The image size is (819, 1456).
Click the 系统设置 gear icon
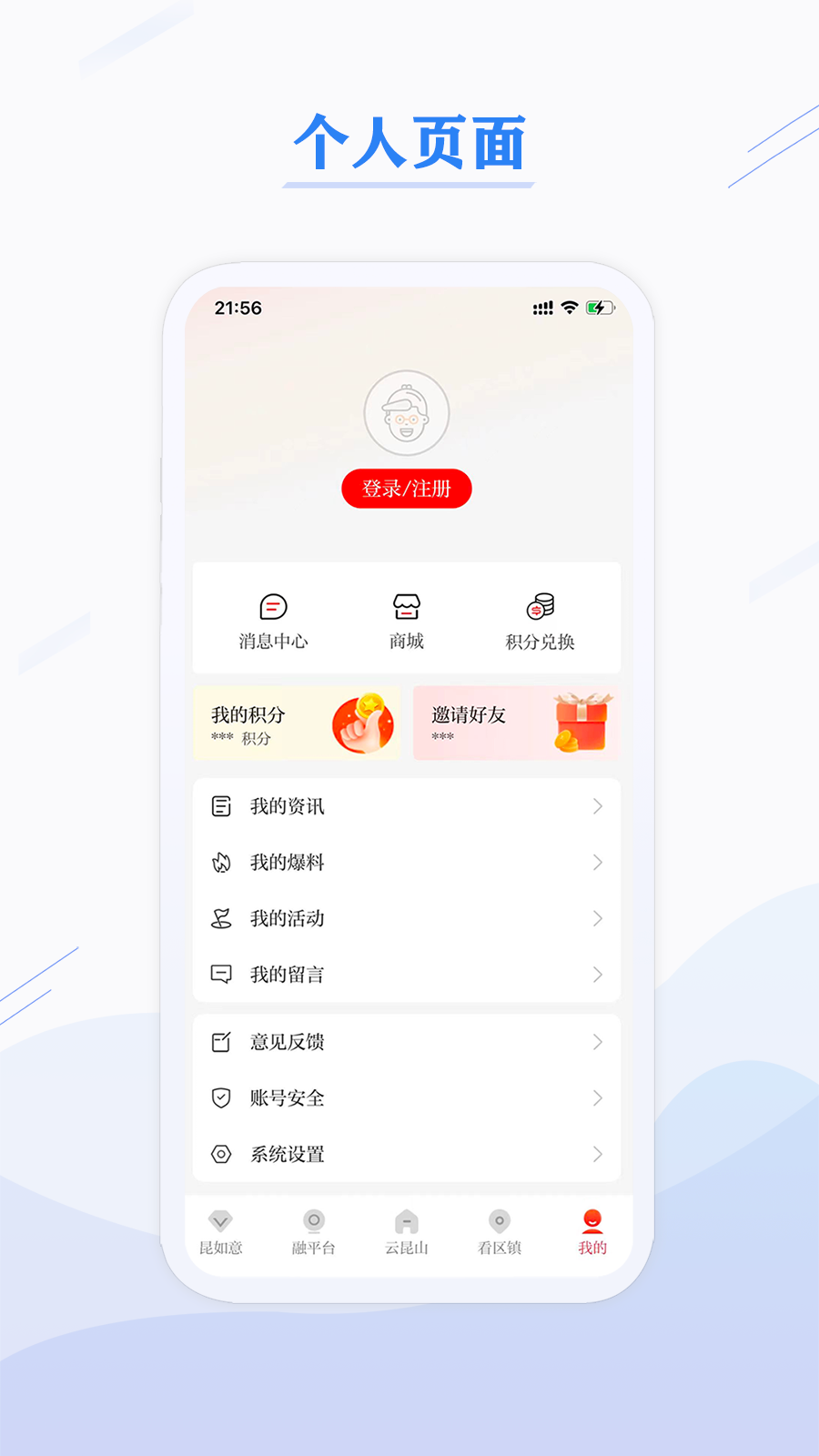221,1154
